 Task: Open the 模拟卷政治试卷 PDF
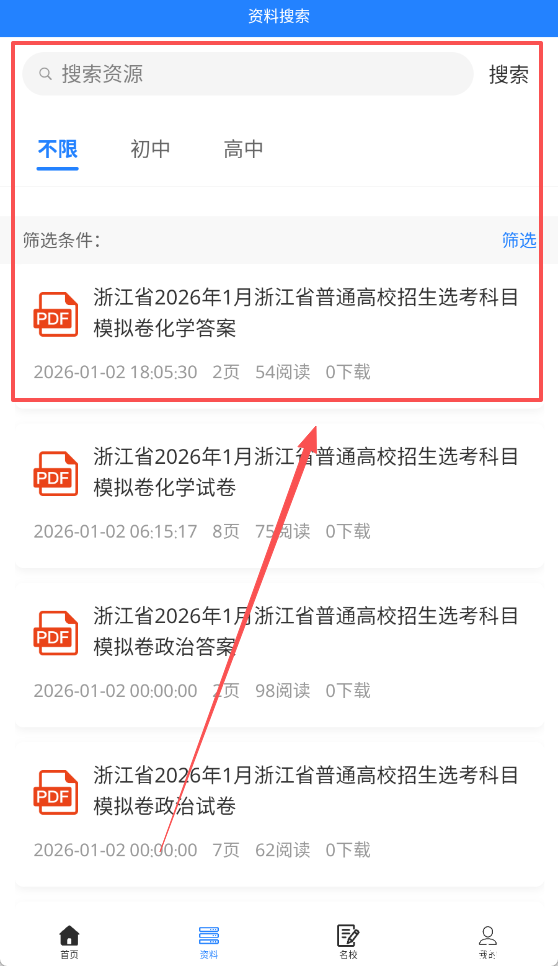[x=279, y=814]
